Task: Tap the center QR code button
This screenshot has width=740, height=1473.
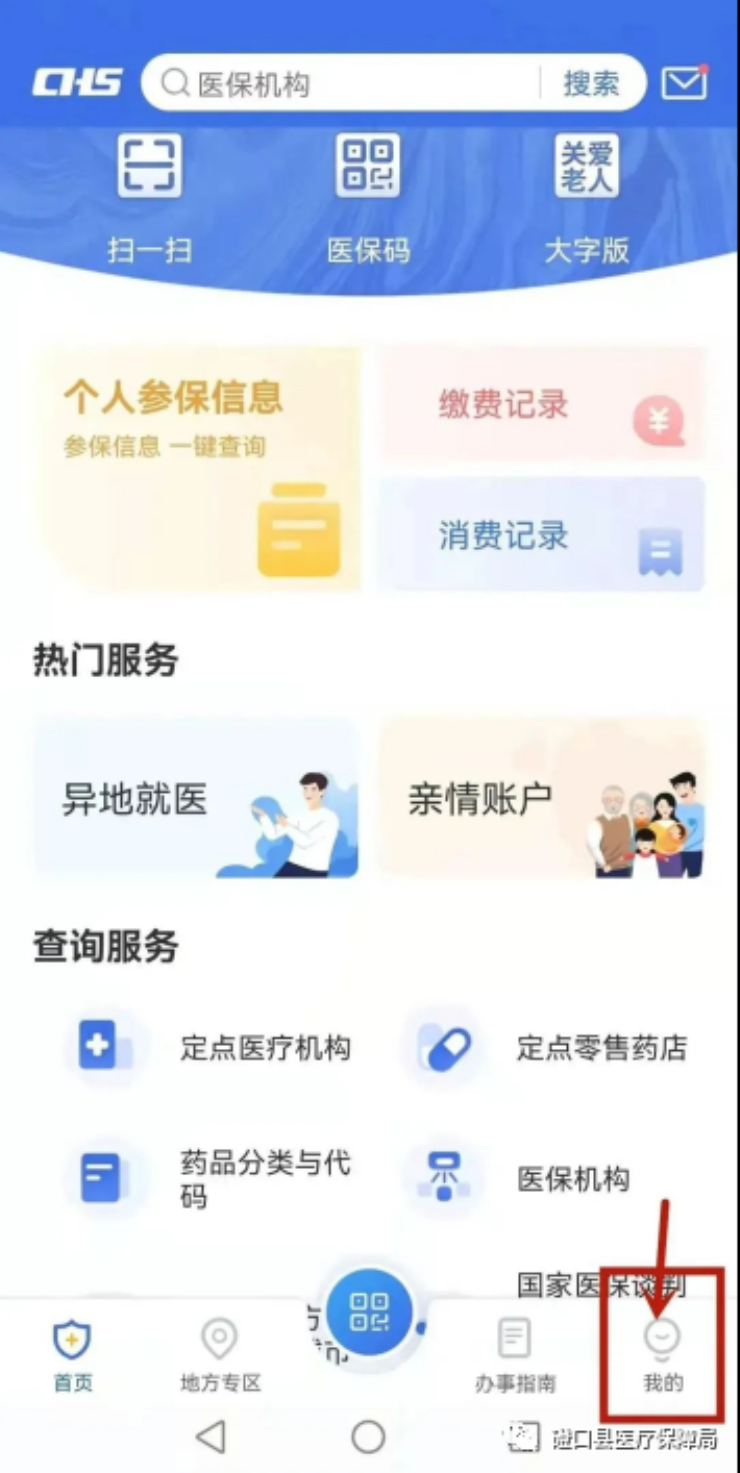Action: tap(369, 1312)
